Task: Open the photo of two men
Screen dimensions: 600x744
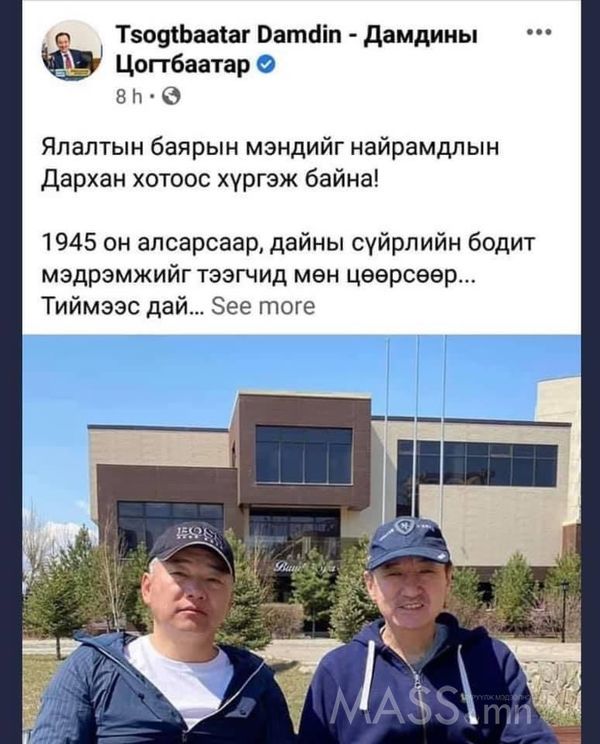Action: point(300,538)
